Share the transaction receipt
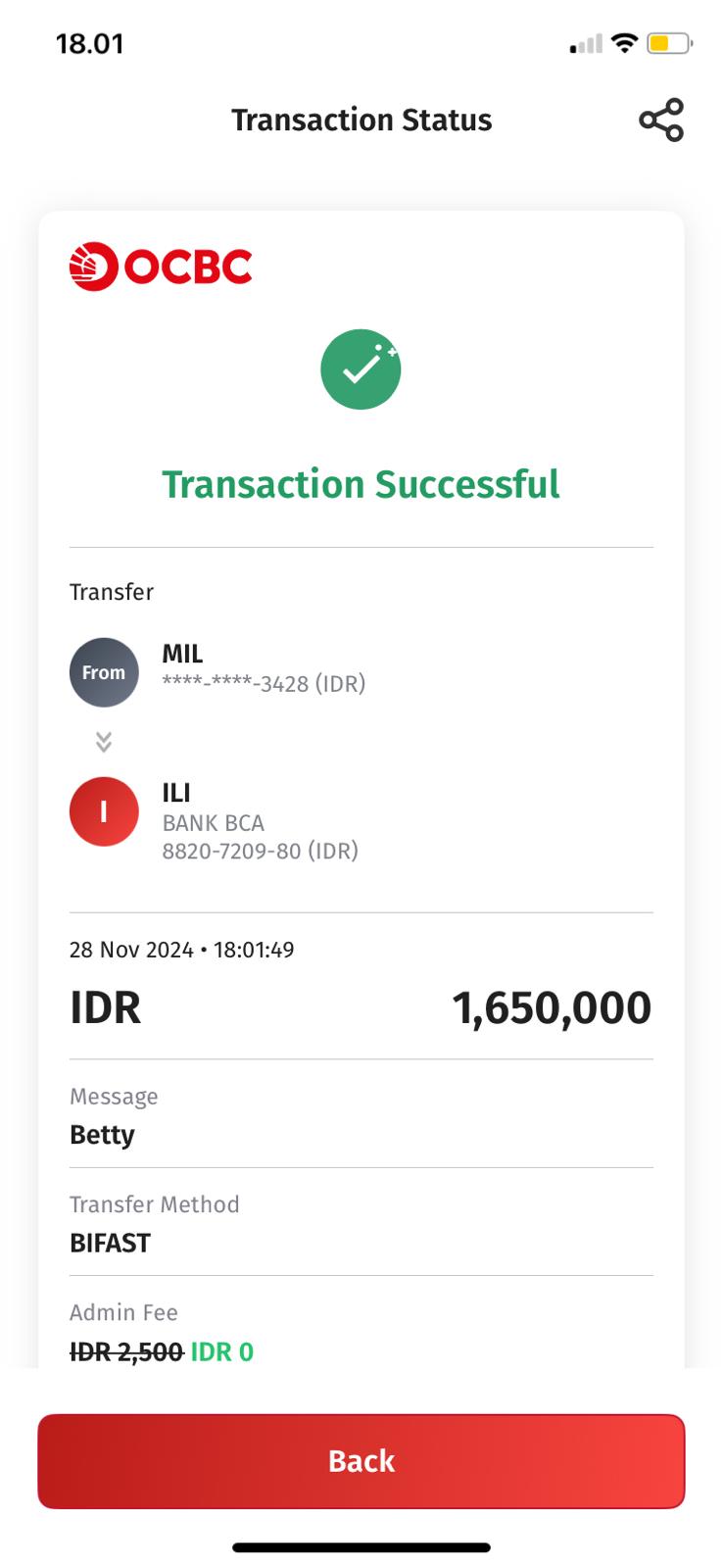The width and height of the screenshot is (723, 1568). [660, 120]
